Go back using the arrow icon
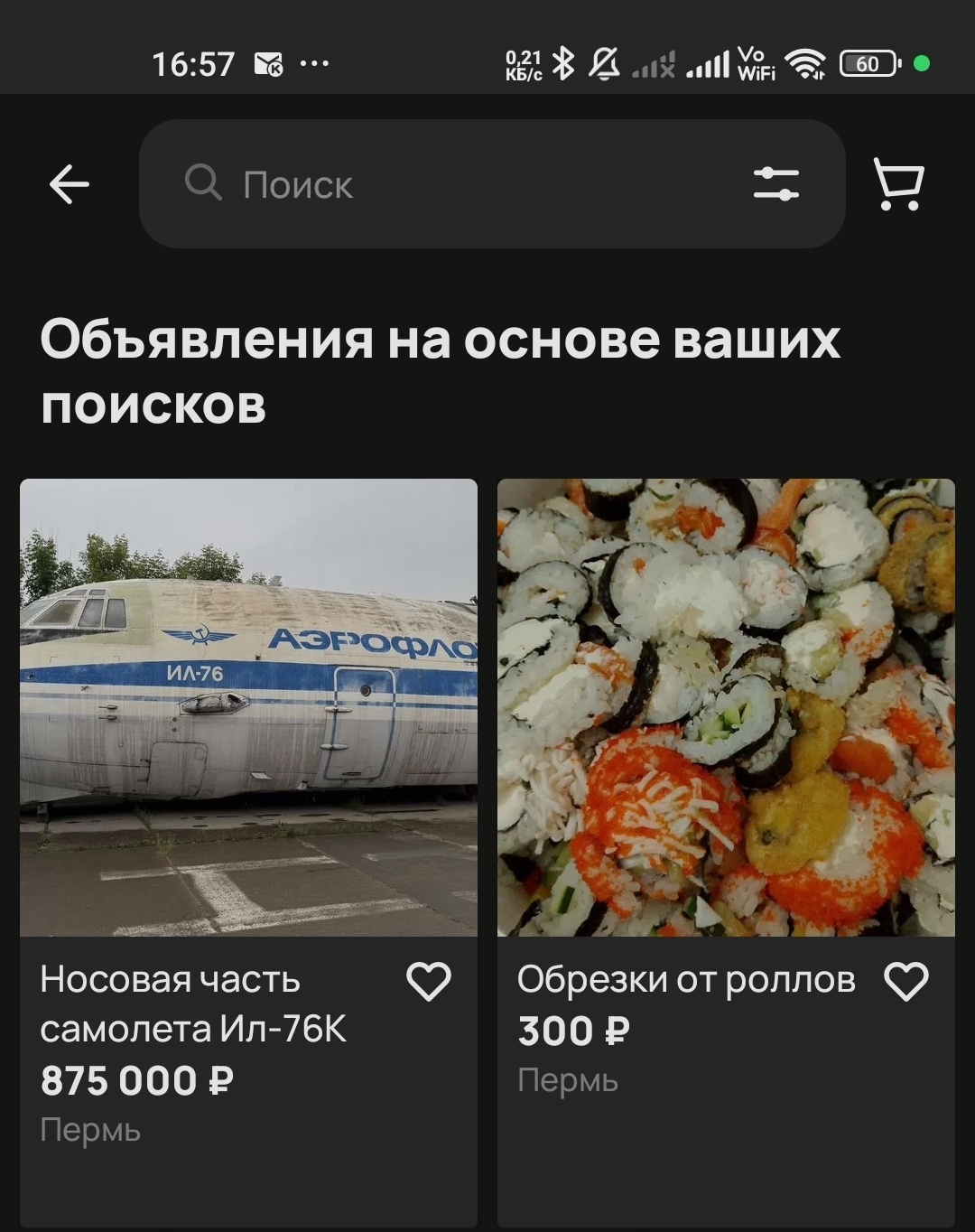The height and width of the screenshot is (1232, 975). tap(69, 185)
